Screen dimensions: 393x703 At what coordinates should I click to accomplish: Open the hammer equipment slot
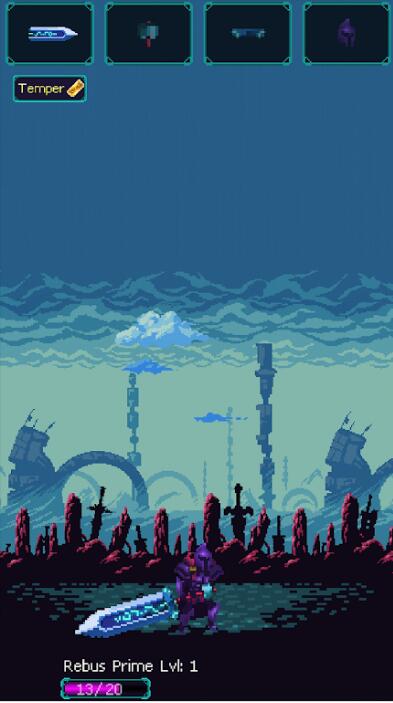[148, 34]
